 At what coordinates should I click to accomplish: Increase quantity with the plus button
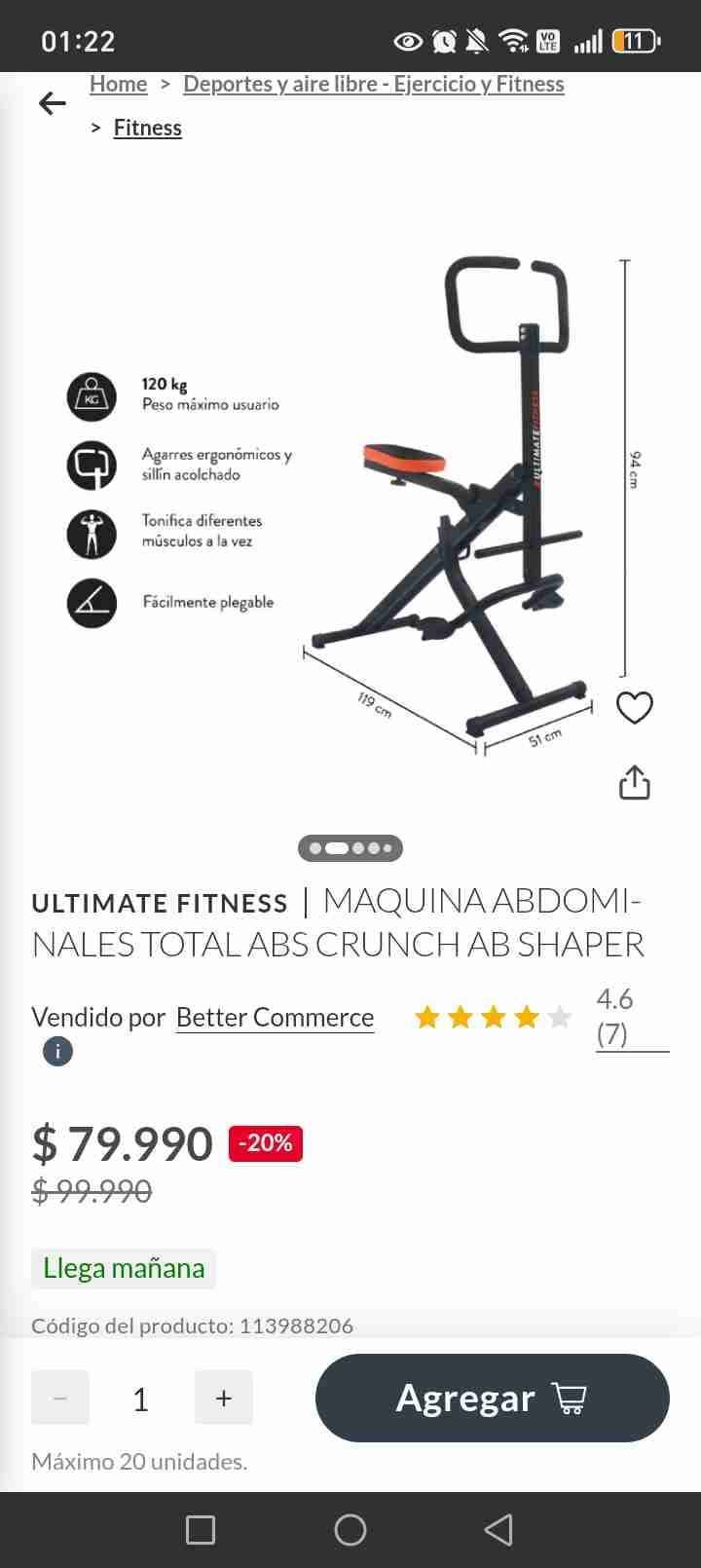[x=223, y=1399]
